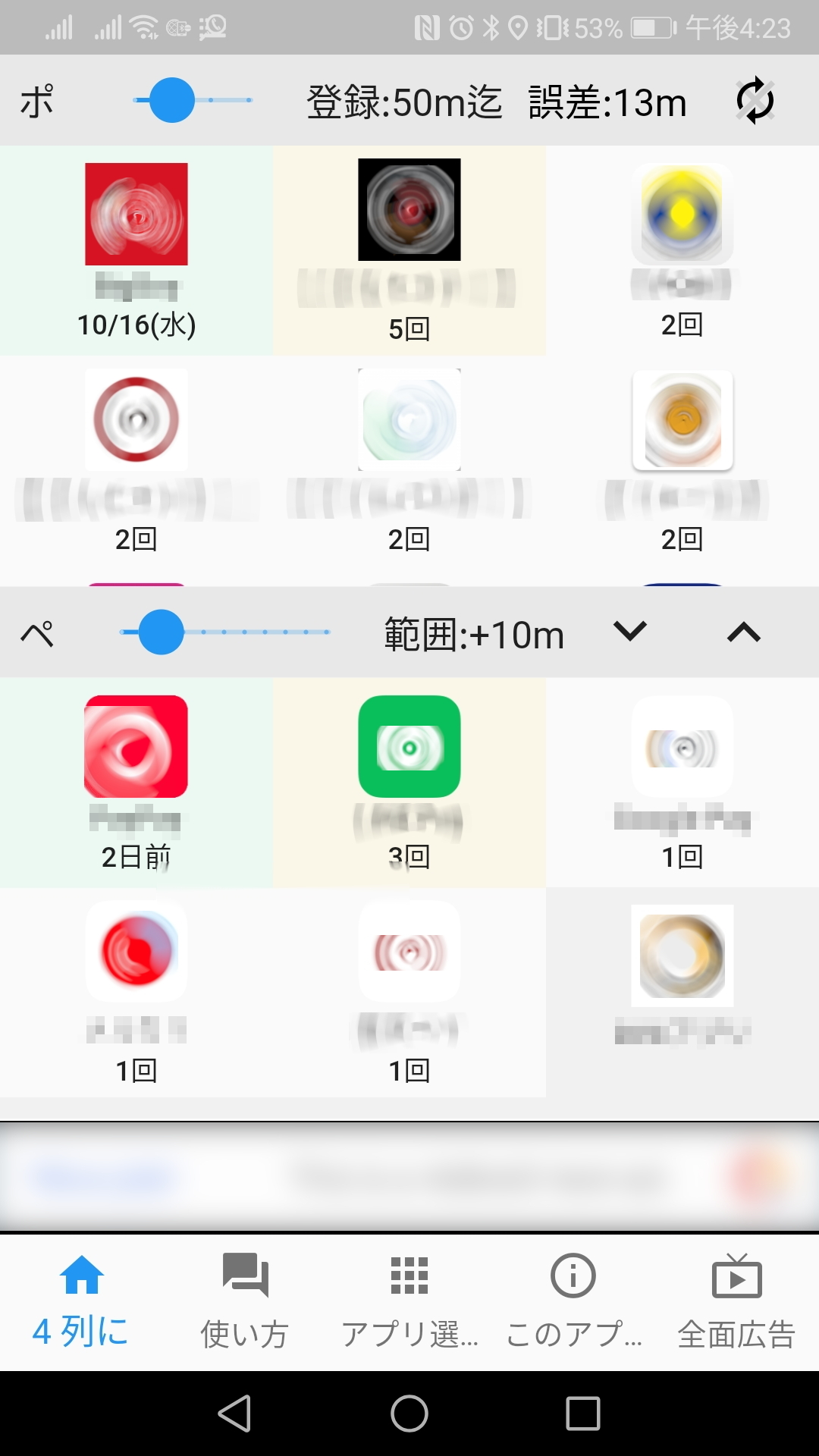The width and height of the screenshot is (819, 1456).
Task: Tap the sync refresh icon in the top bar
Action: [x=755, y=101]
